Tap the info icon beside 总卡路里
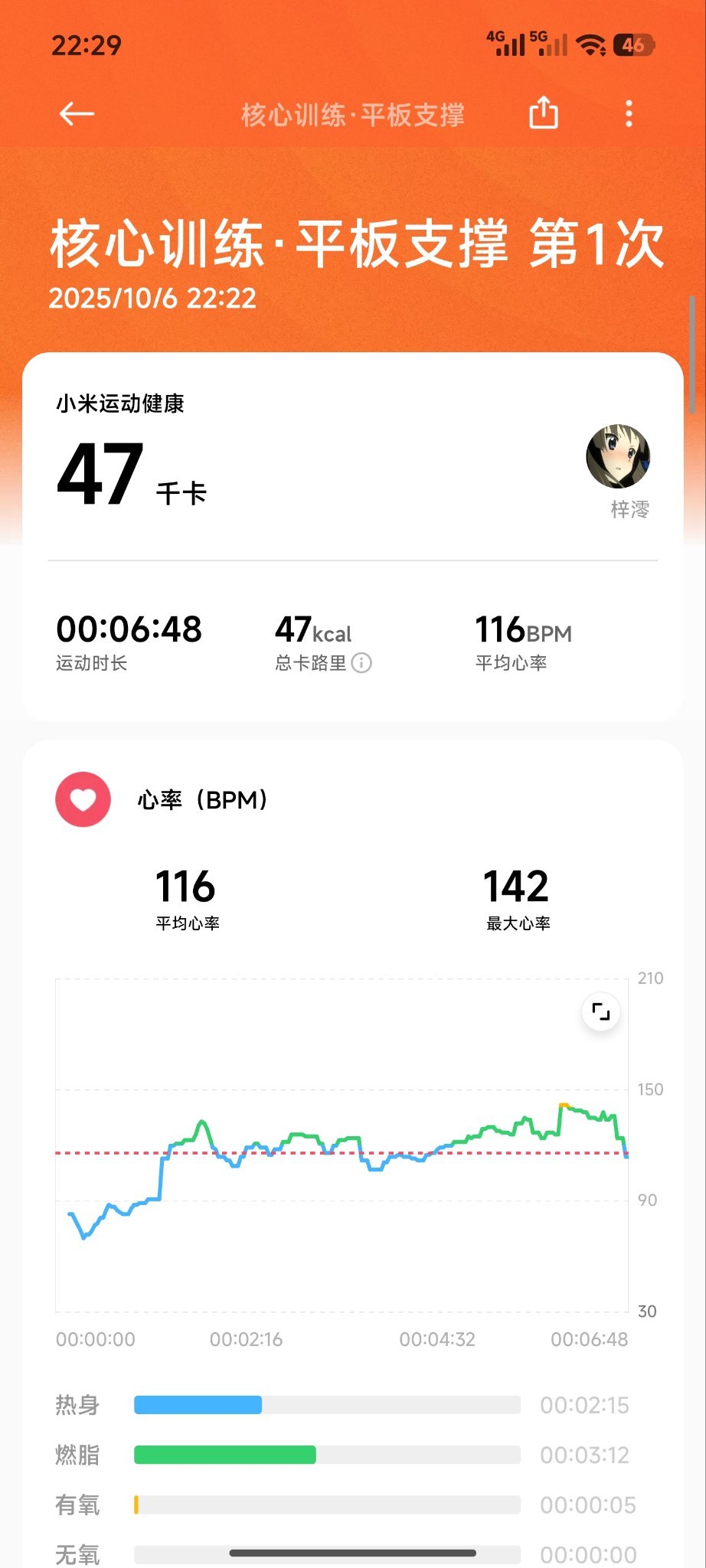Screen dimensions: 706x1568 point(361,663)
